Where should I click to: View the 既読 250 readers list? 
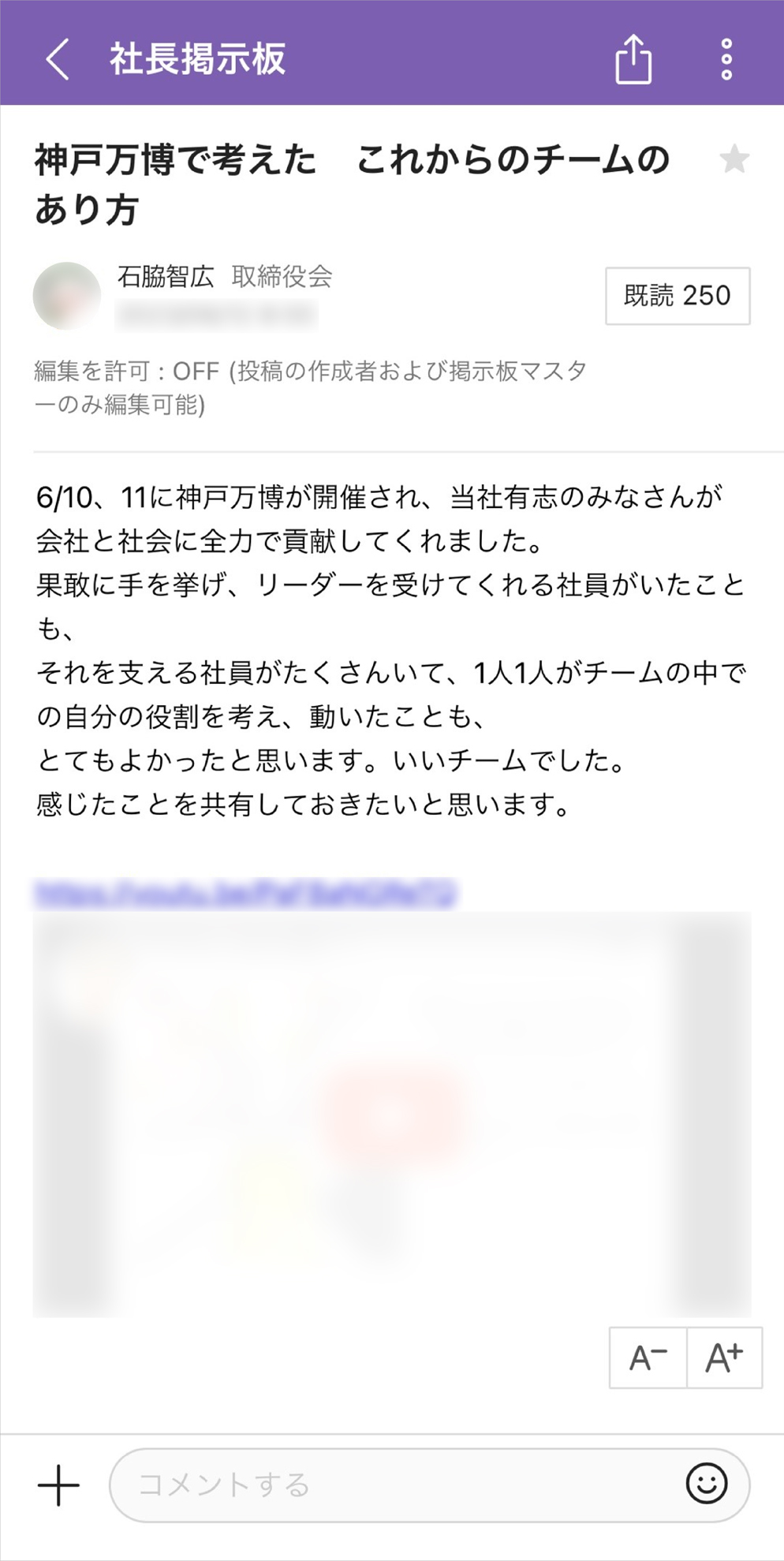click(677, 296)
